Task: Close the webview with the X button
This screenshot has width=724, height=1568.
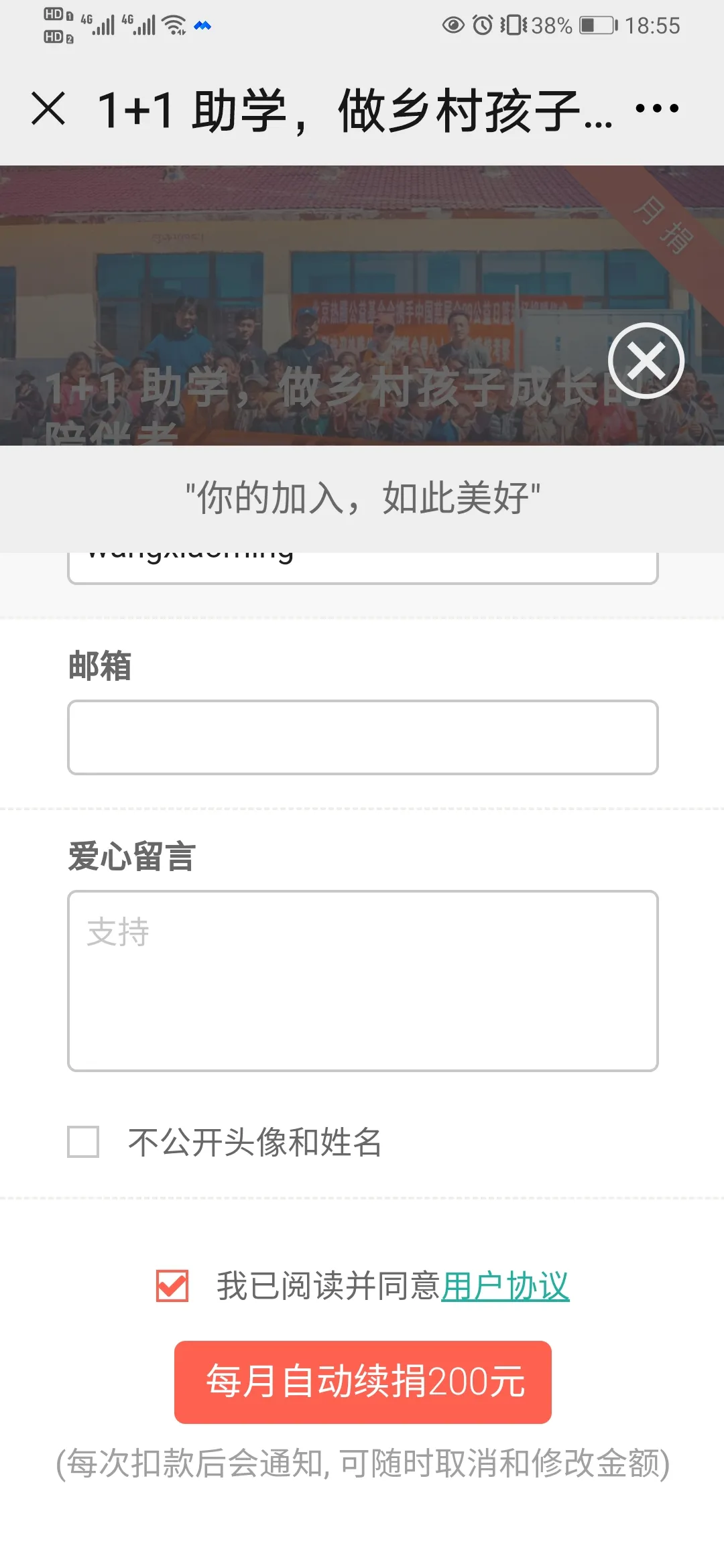Action: click(48, 109)
